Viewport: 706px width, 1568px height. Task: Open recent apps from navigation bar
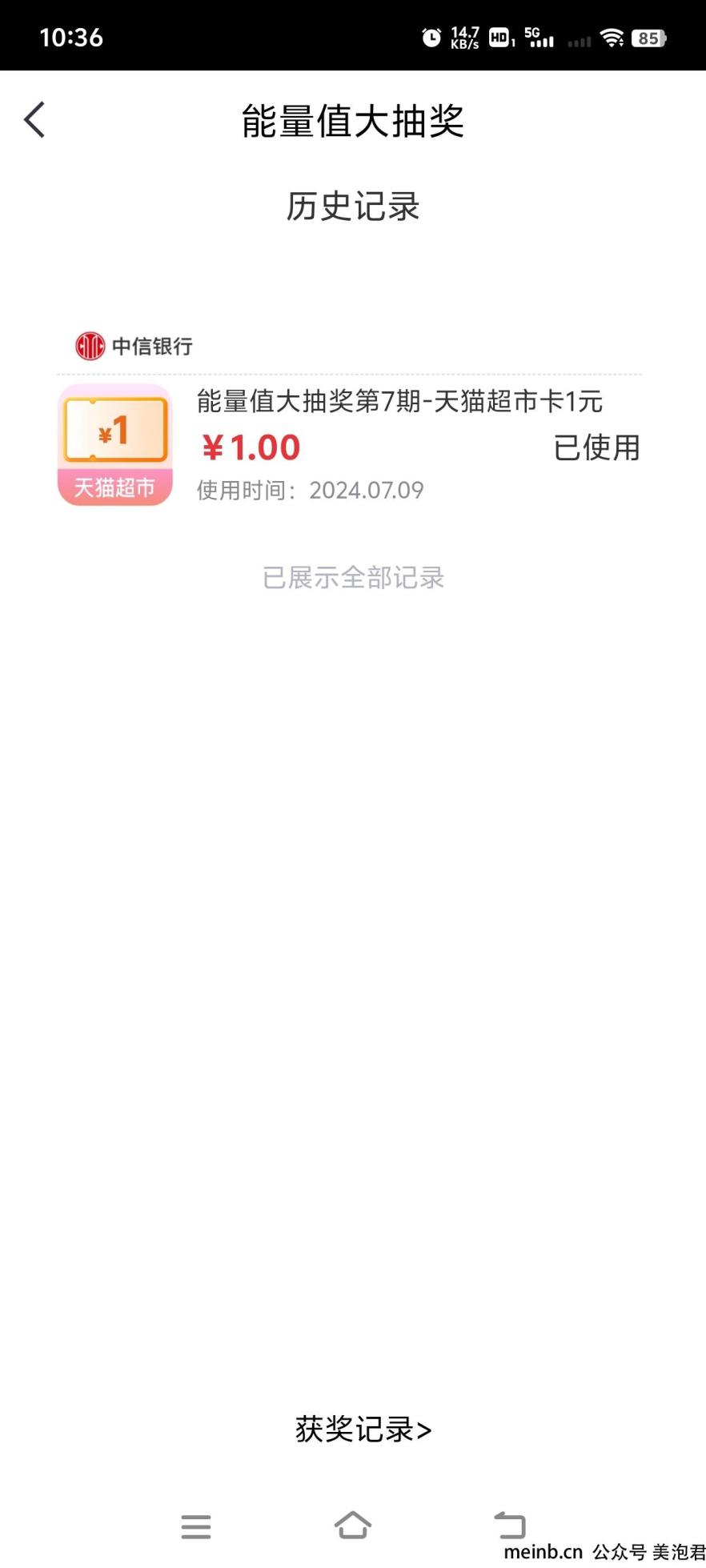pos(196,1526)
